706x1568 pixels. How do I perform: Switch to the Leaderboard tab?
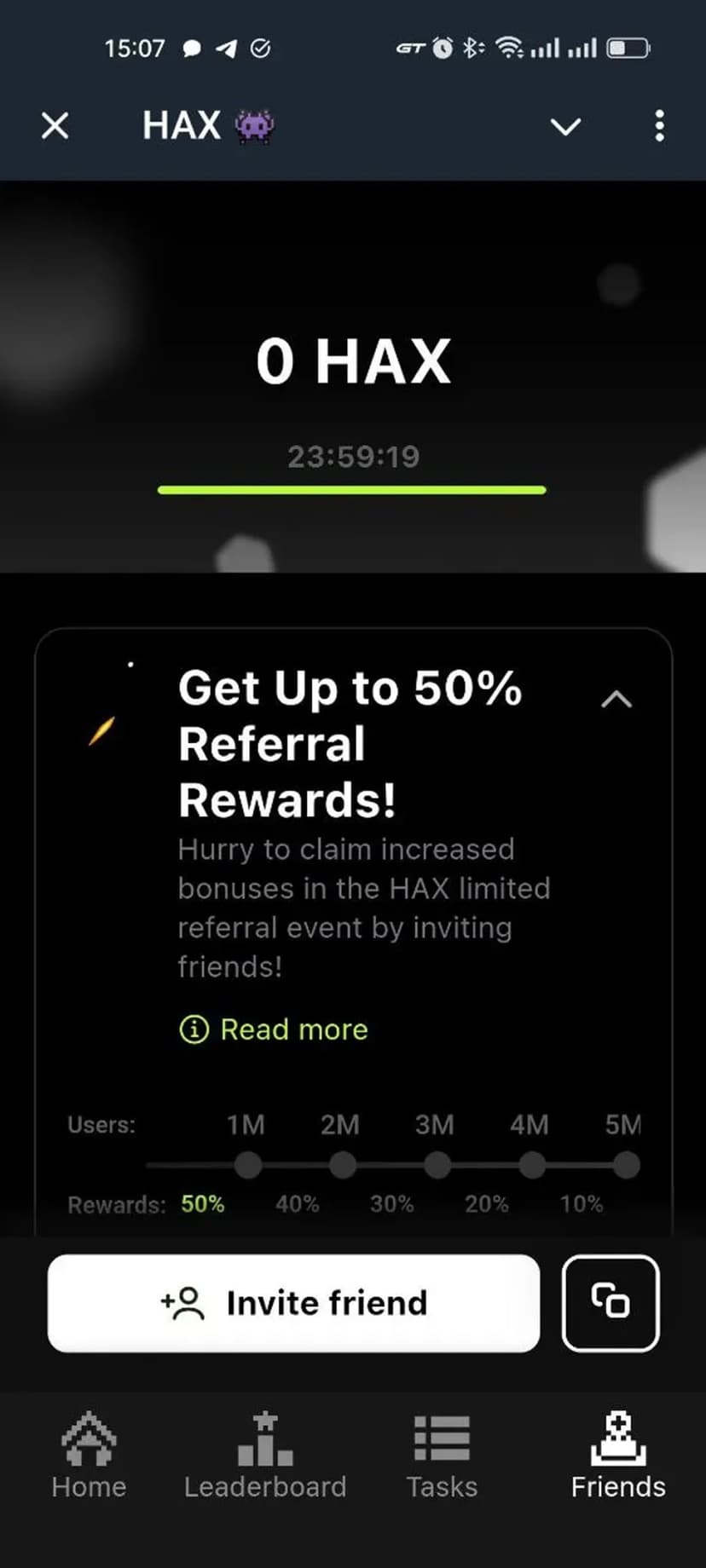[x=265, y=1456]
